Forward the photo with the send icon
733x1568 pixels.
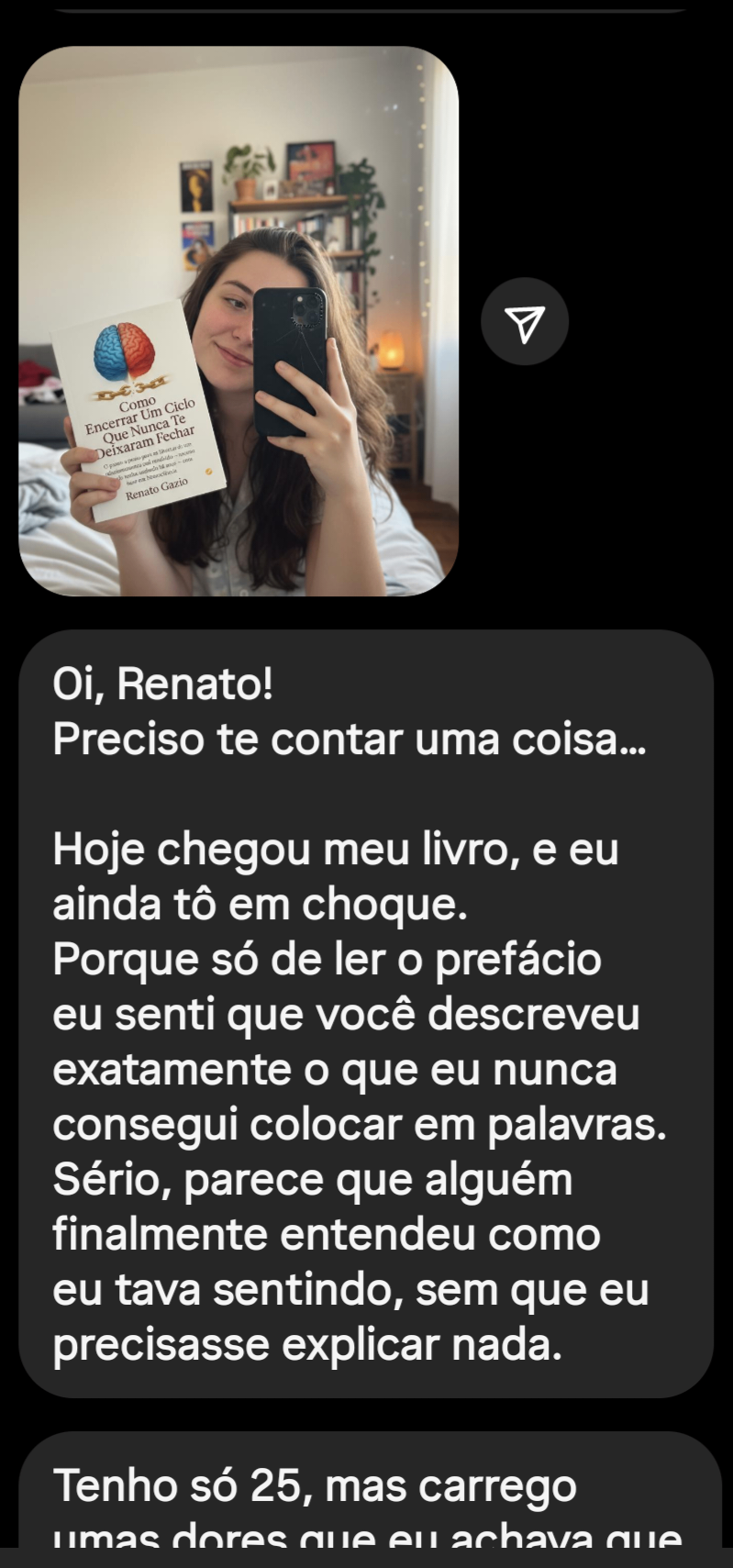[525, 322]
